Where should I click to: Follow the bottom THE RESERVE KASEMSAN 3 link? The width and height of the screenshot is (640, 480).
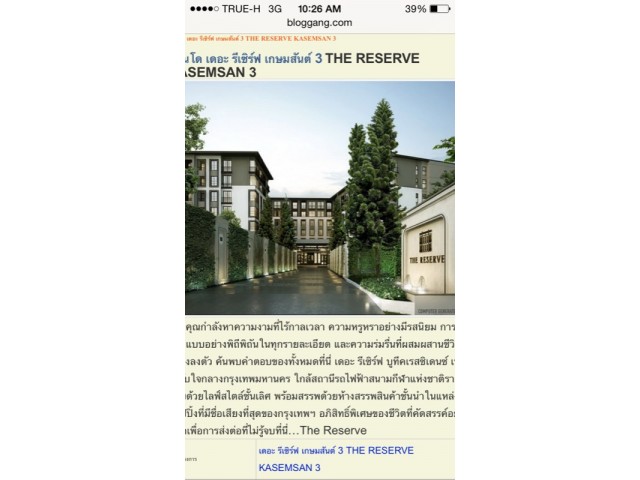(335, 458)
